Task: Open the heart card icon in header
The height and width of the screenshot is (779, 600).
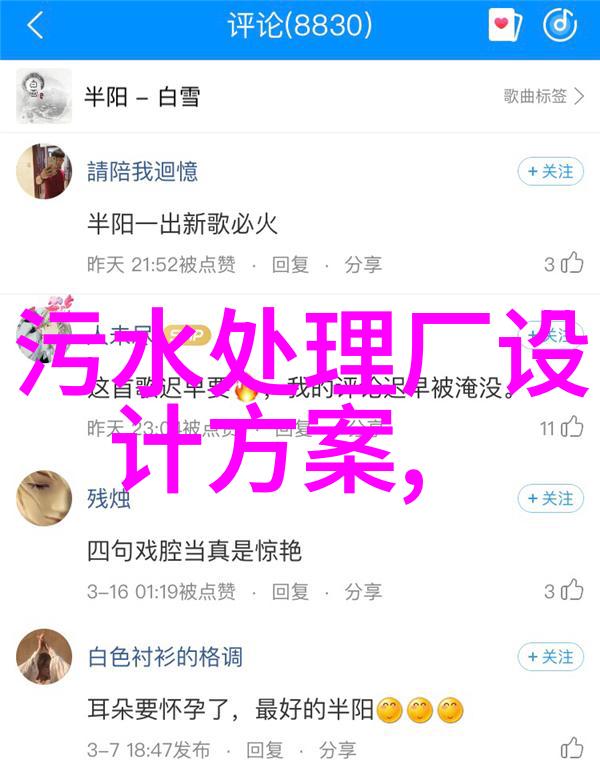Action: pos(503,27)
